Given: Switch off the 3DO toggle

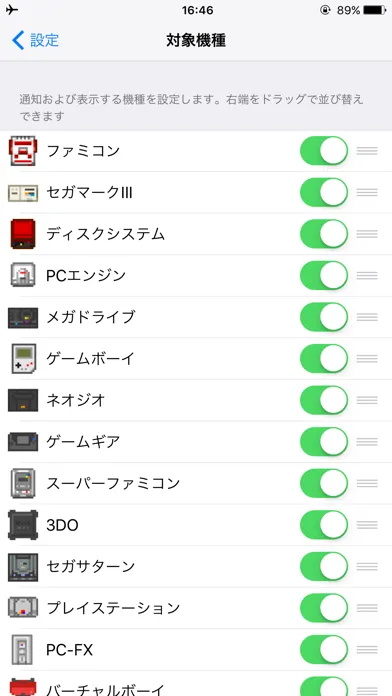Looking at the screenshot, I should 324,525.
